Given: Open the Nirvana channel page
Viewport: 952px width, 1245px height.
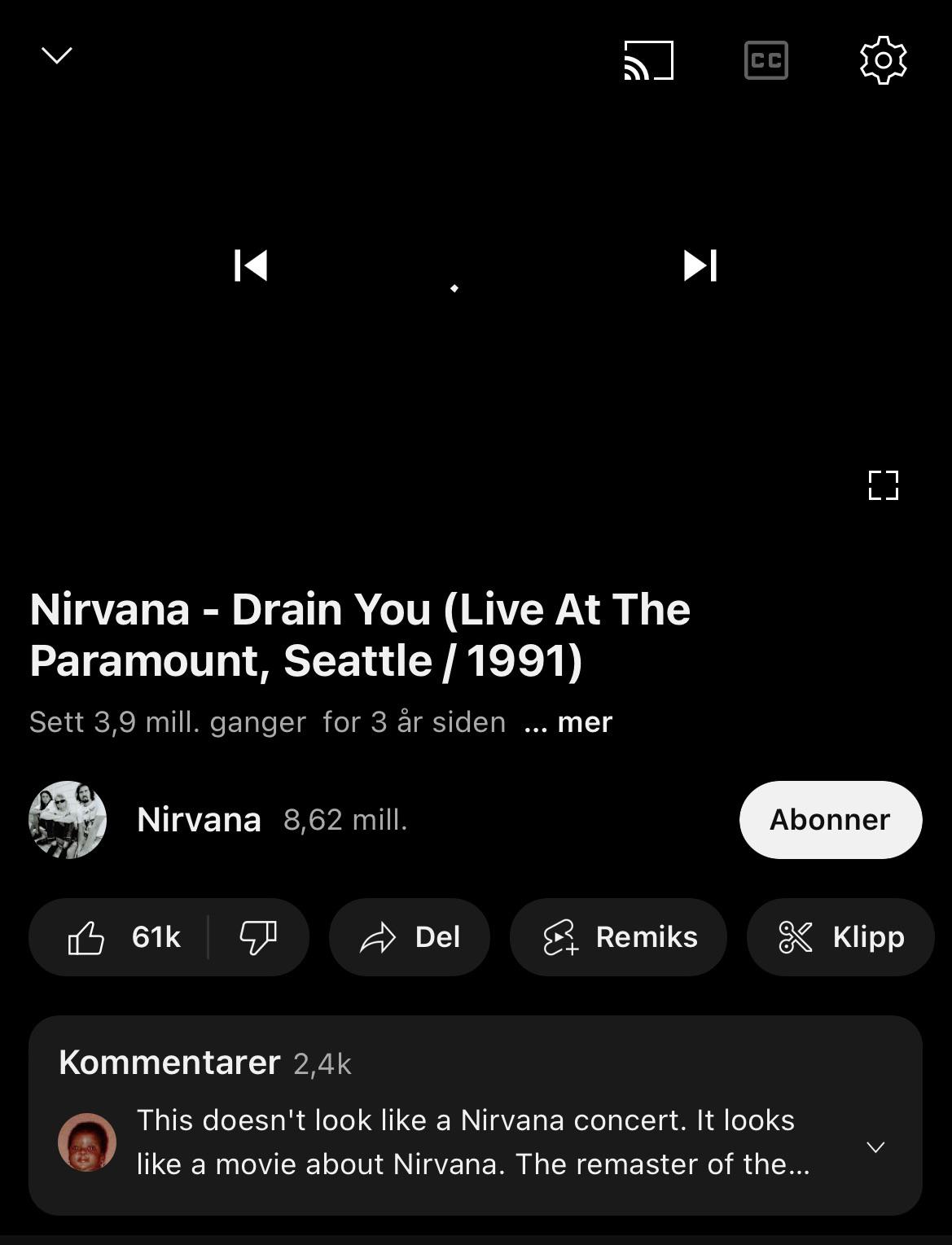Looking at the screenshot, I should coord(199,820).
